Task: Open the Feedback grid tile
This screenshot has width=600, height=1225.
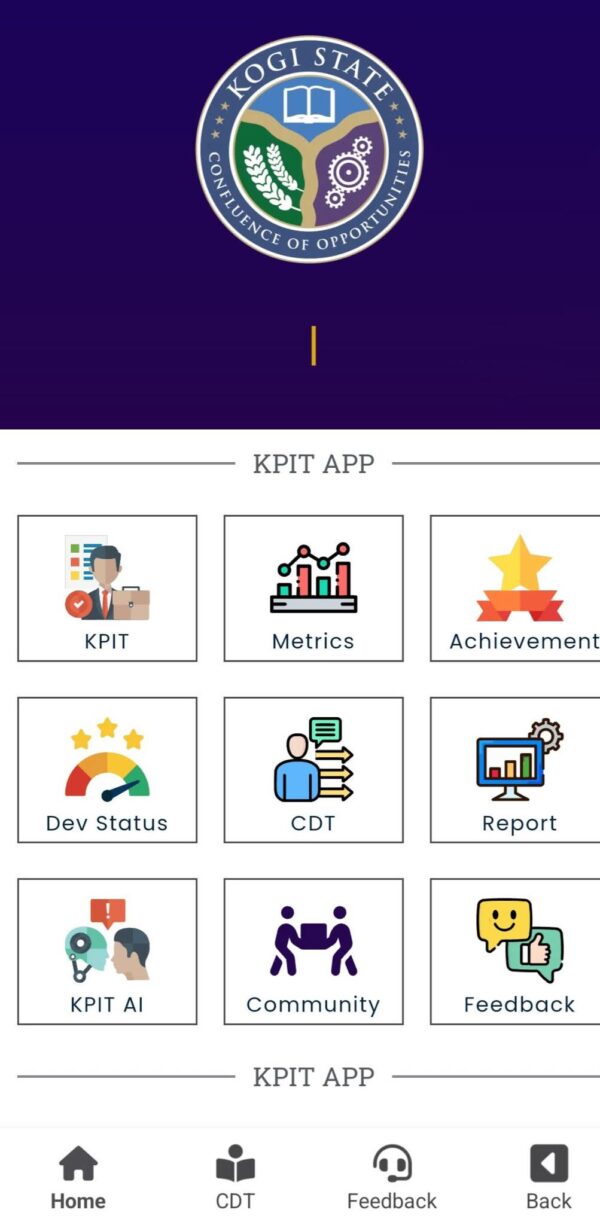Action: click(516, 951)
